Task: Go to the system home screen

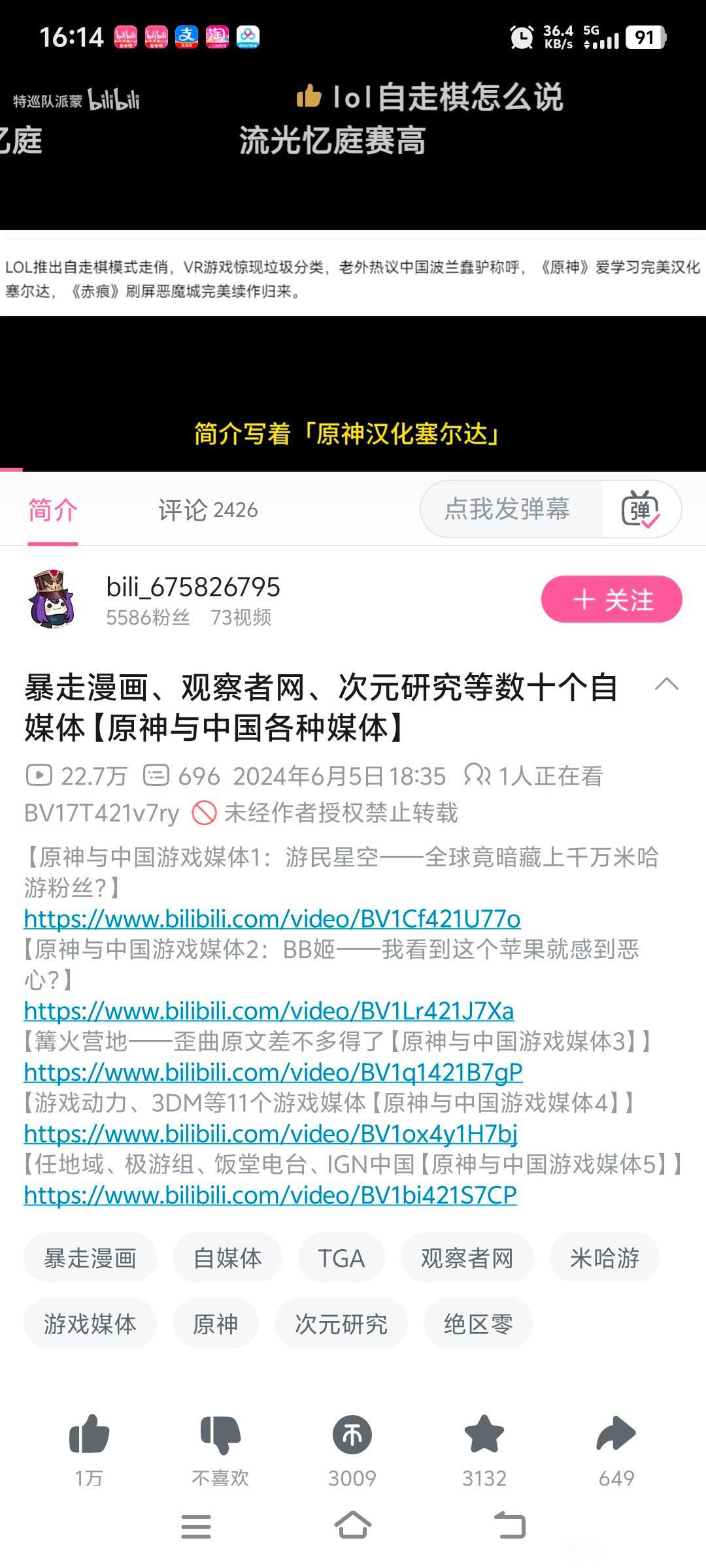Action: [x=353, y=1526]
